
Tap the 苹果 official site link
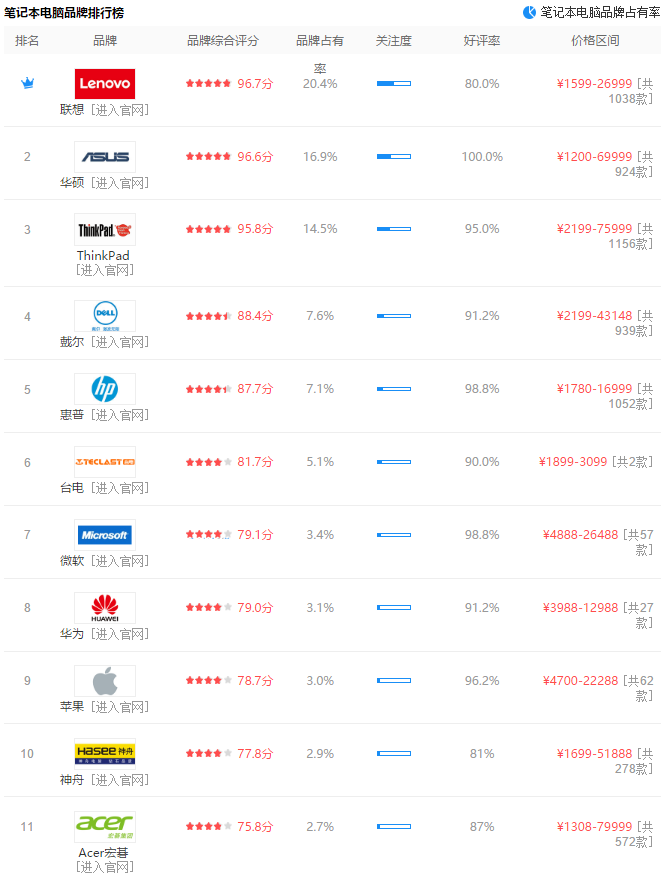119,706
